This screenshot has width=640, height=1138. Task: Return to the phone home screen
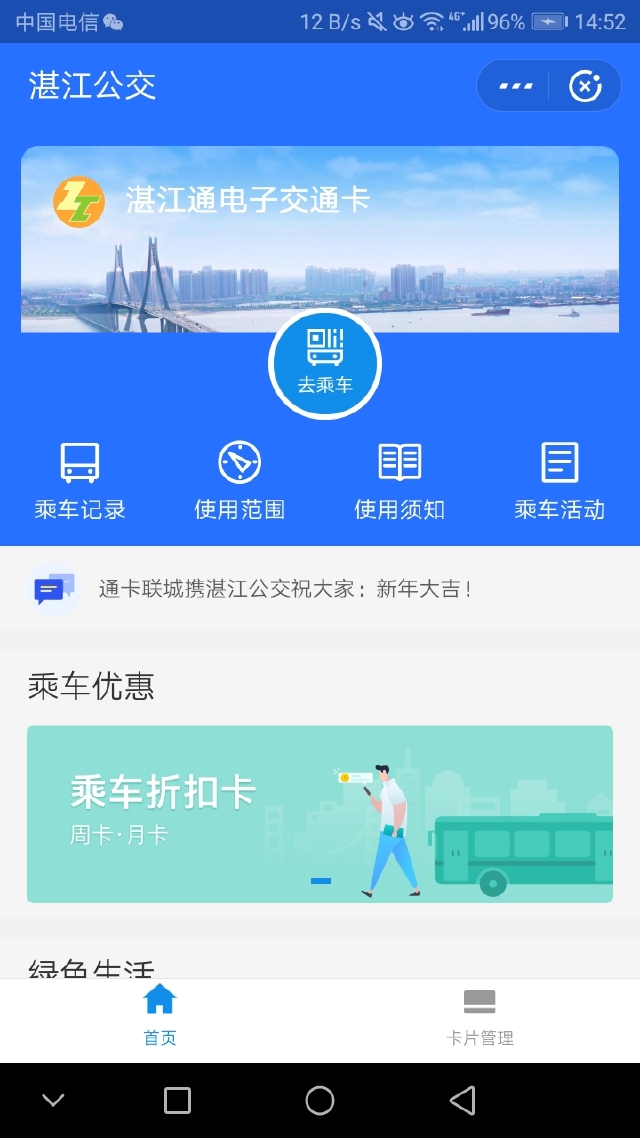320,1101
